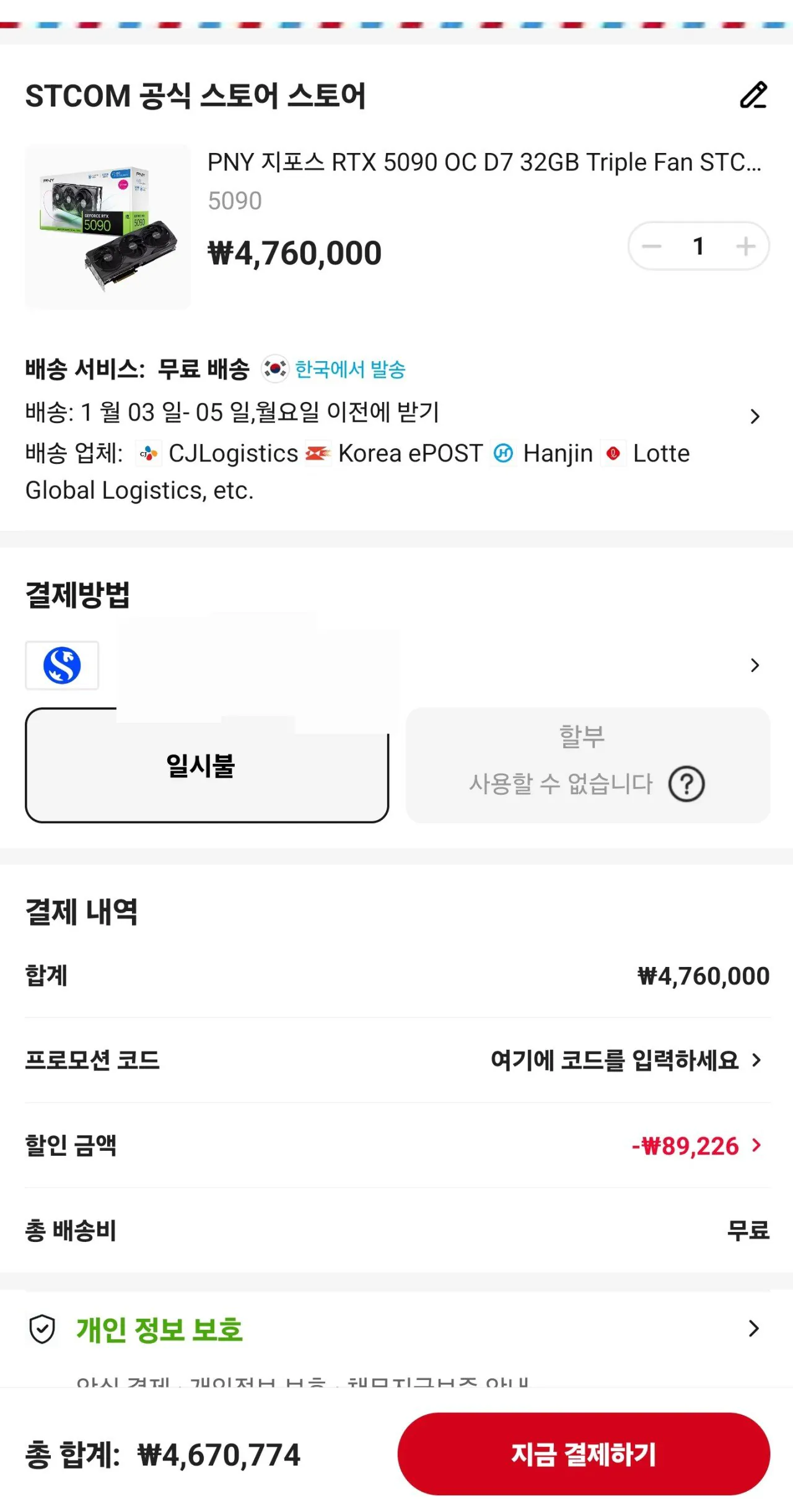The image size is (793, 1512).
Task: Select the blue payment card icon
Action: pos(62,665)
